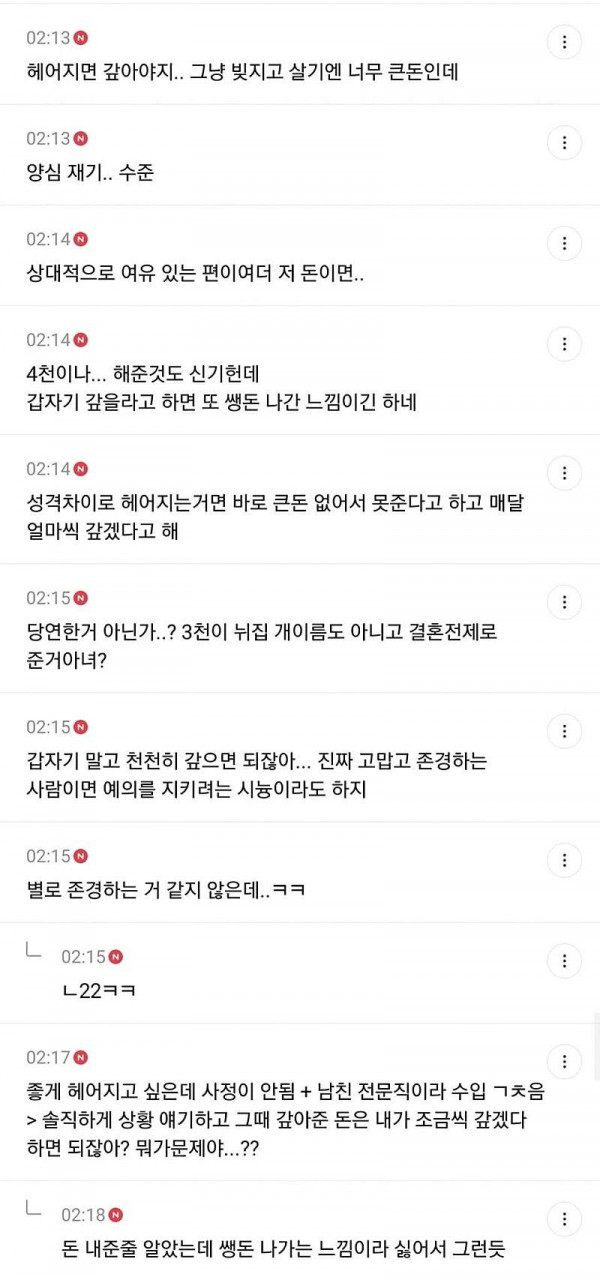Viewport: 600px width, 1280px height.
Task: Show menu for '당연한거 아닌가..?' comment
Action: tap(565, 602)
